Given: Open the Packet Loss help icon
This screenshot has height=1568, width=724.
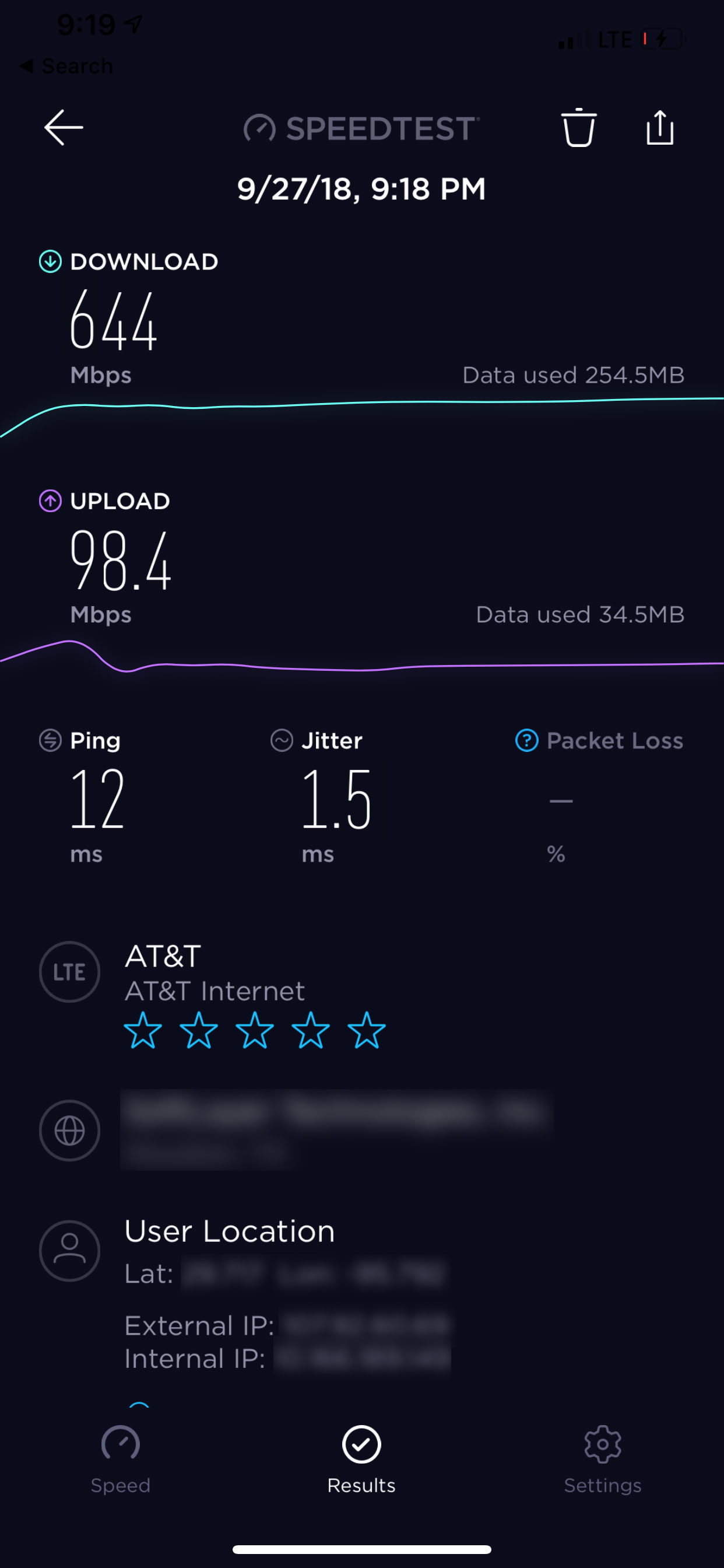Looking at the screenshot, I should click(x=526, y=740).
